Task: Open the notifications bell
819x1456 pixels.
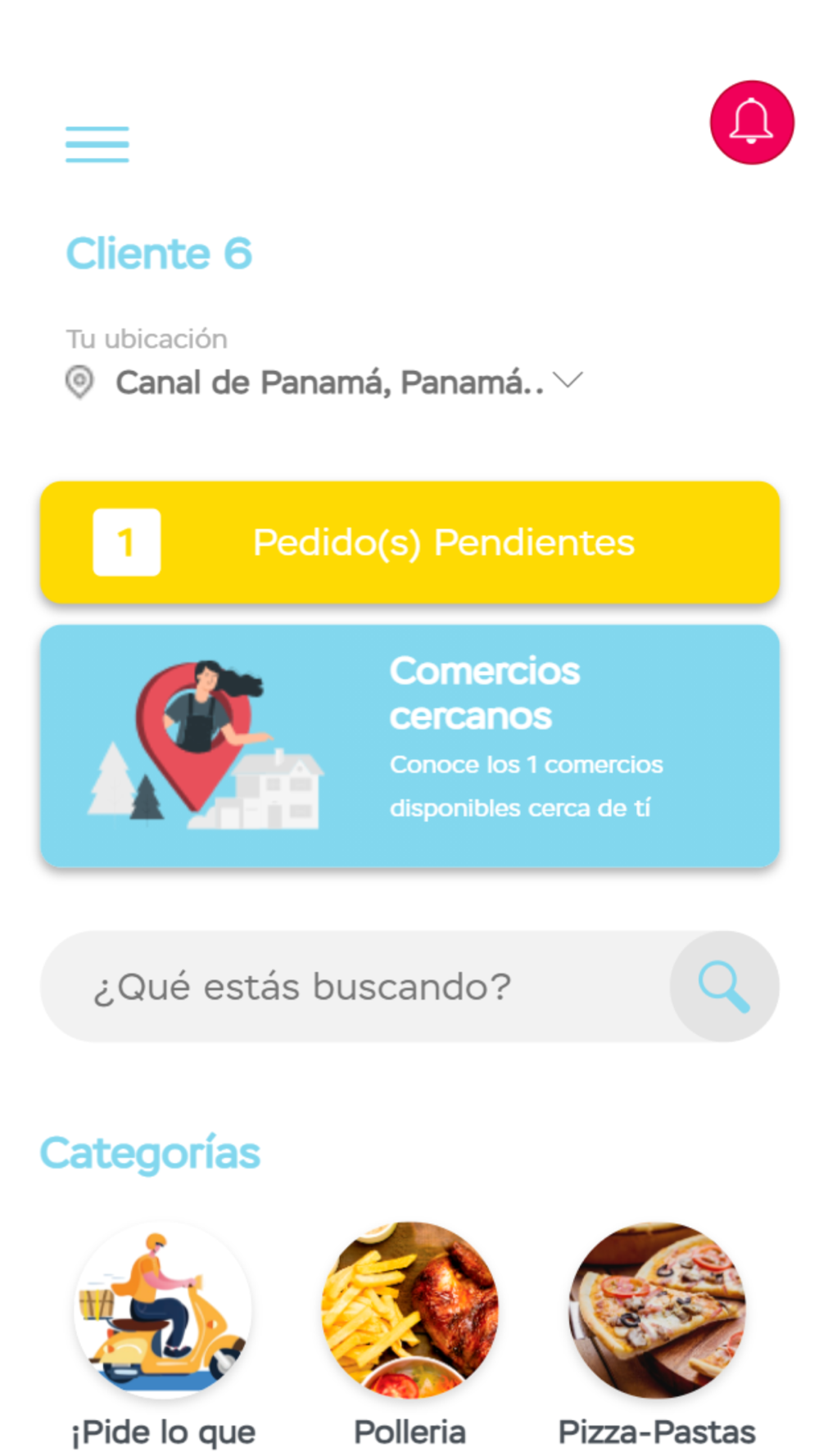Action: (751, 123)
